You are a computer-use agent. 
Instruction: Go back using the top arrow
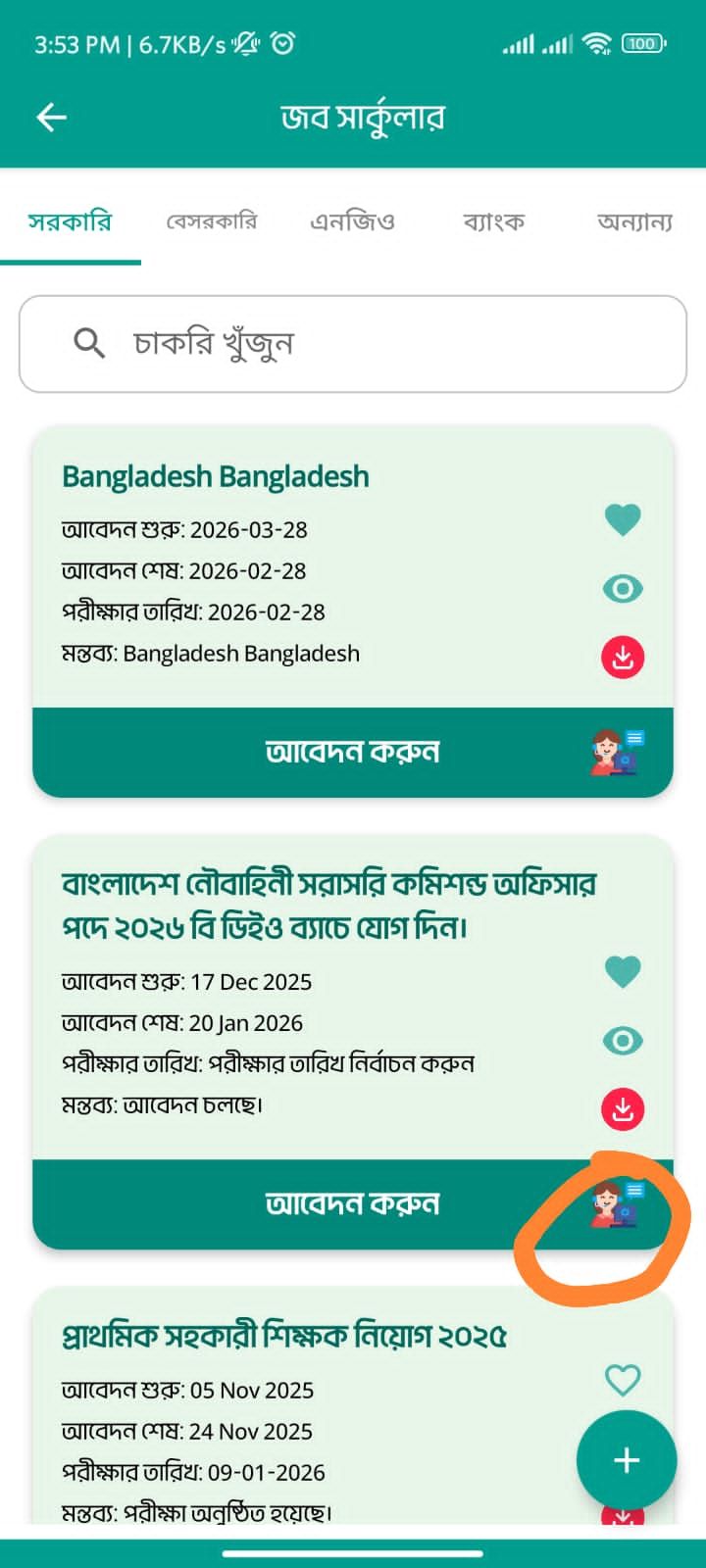[x=51, y=118]
